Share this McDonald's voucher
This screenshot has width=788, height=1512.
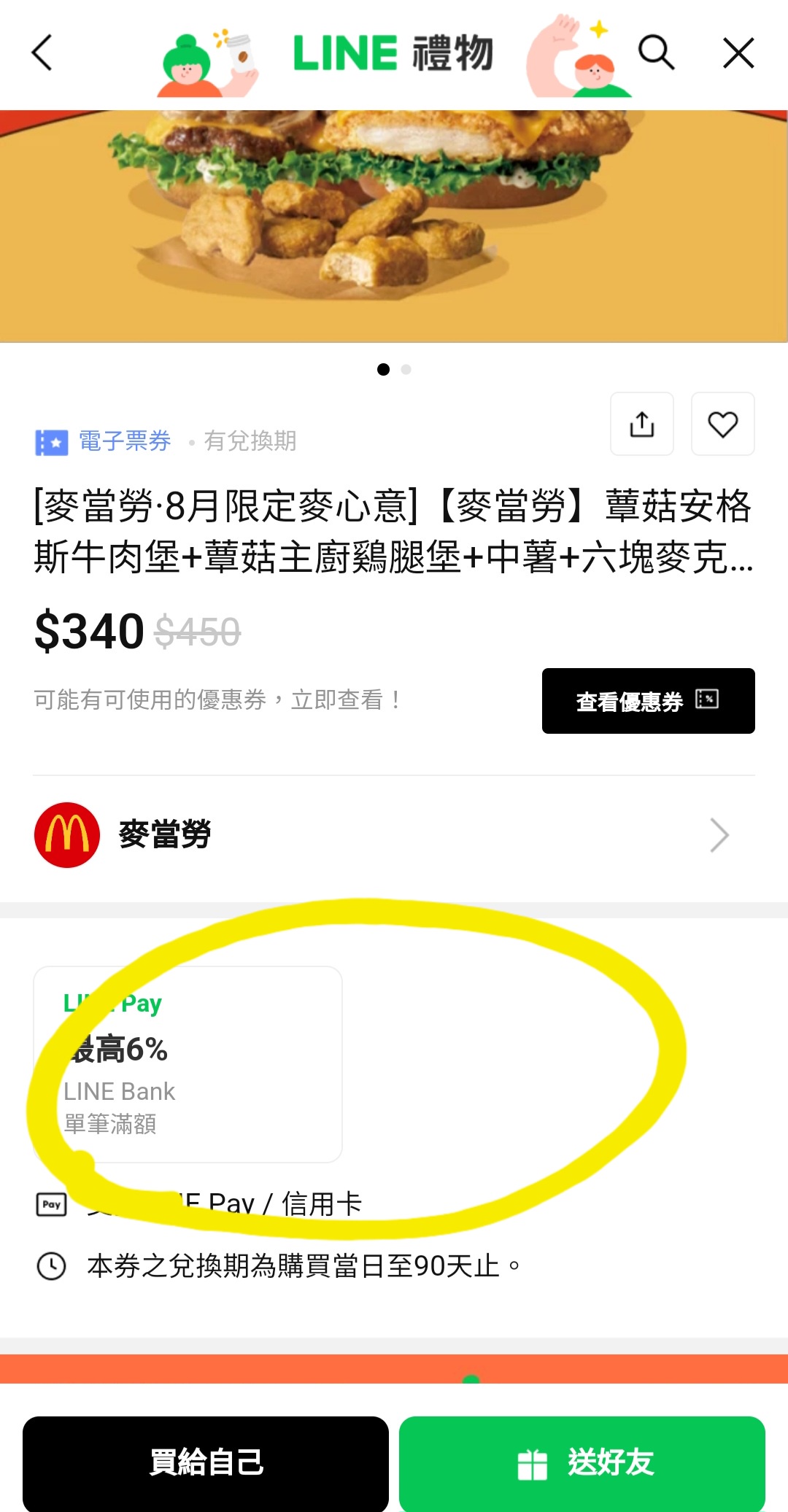pyautogui.click(x=641, y=424)
